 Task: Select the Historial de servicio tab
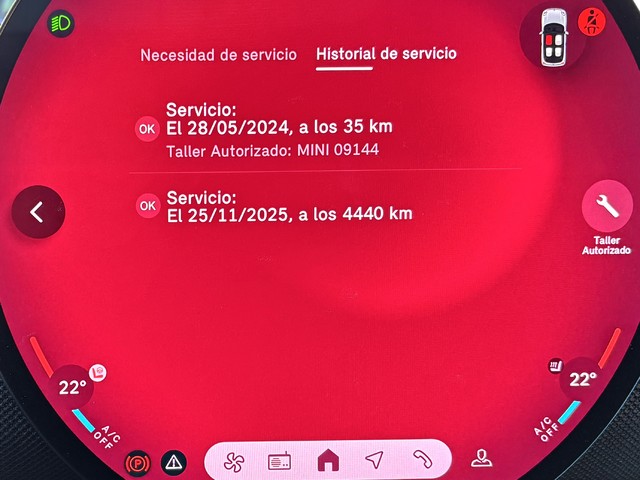pos(386,54)
